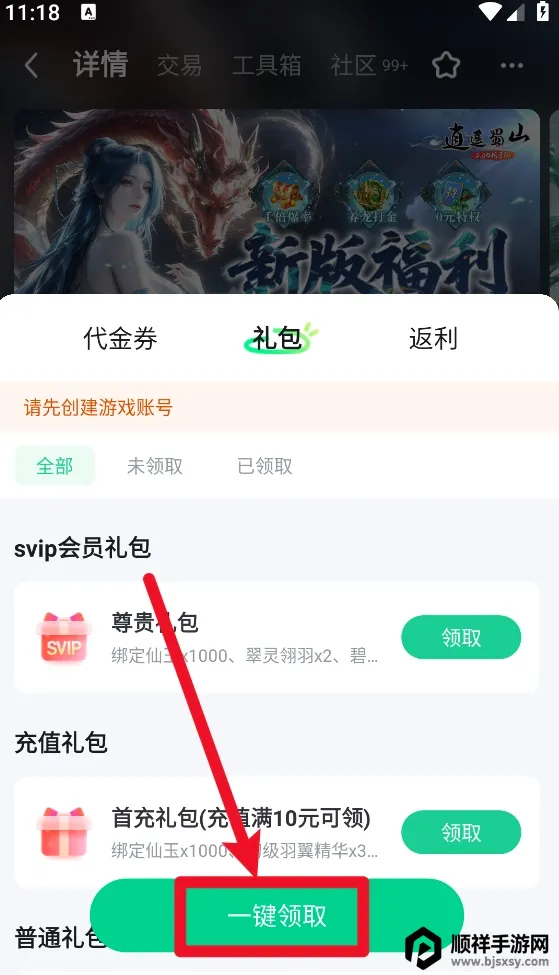Open the three-dot overflow menu
The height and width of the screenshot is (975, 559).
click(511, 65)
